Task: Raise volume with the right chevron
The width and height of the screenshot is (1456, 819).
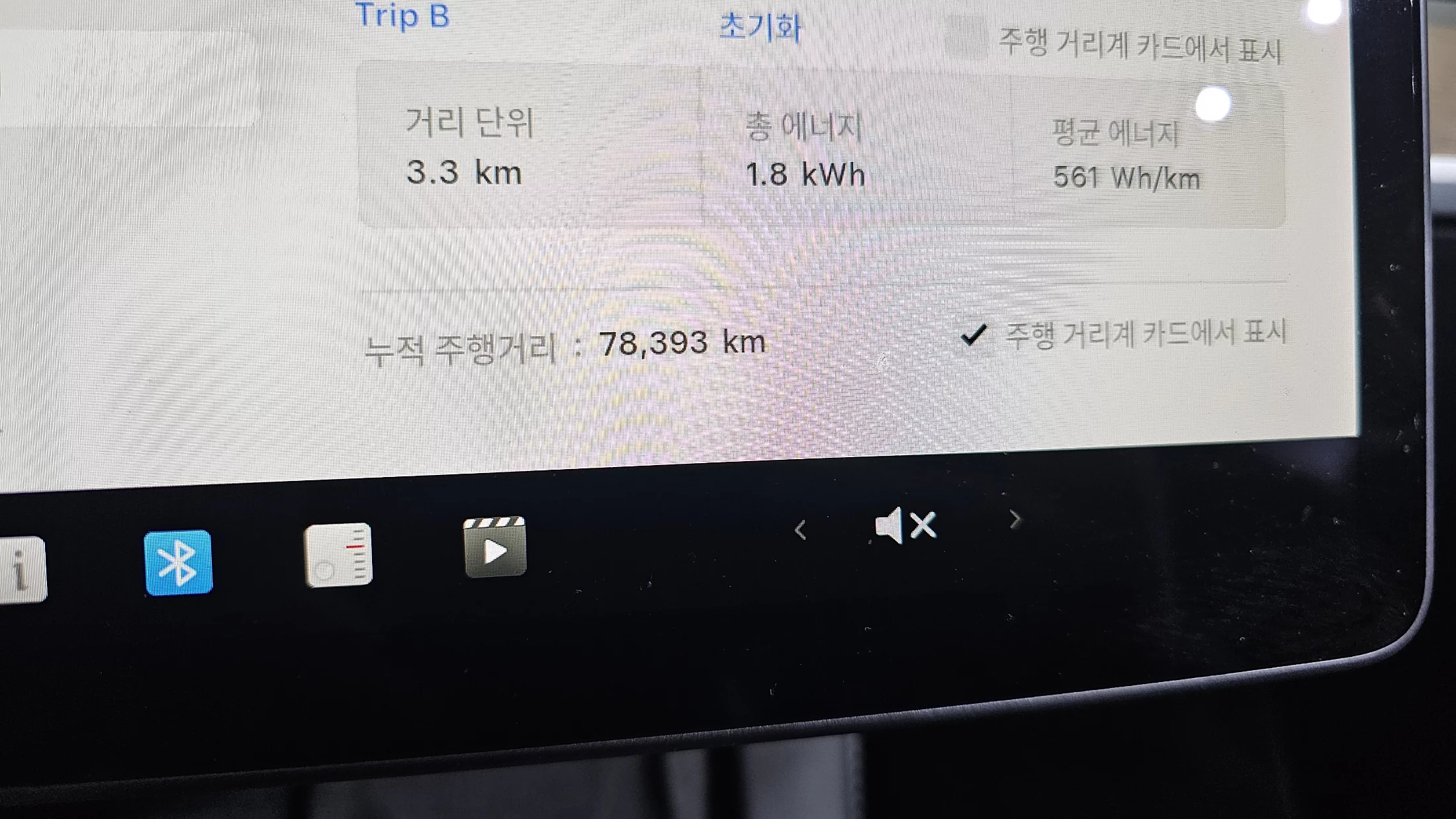Action: click(x=1015, y=520)
